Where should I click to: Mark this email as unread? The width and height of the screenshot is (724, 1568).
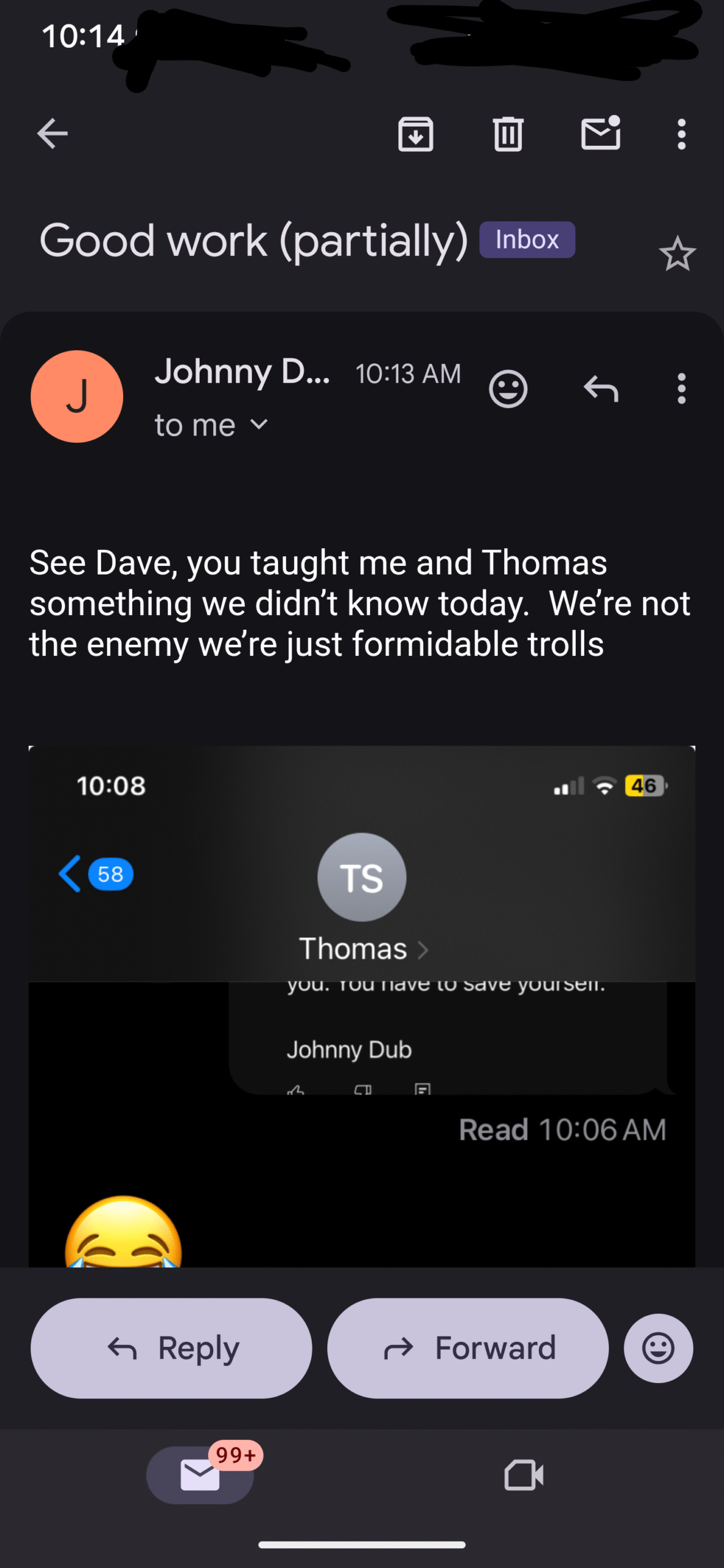[x=600, y=132]
